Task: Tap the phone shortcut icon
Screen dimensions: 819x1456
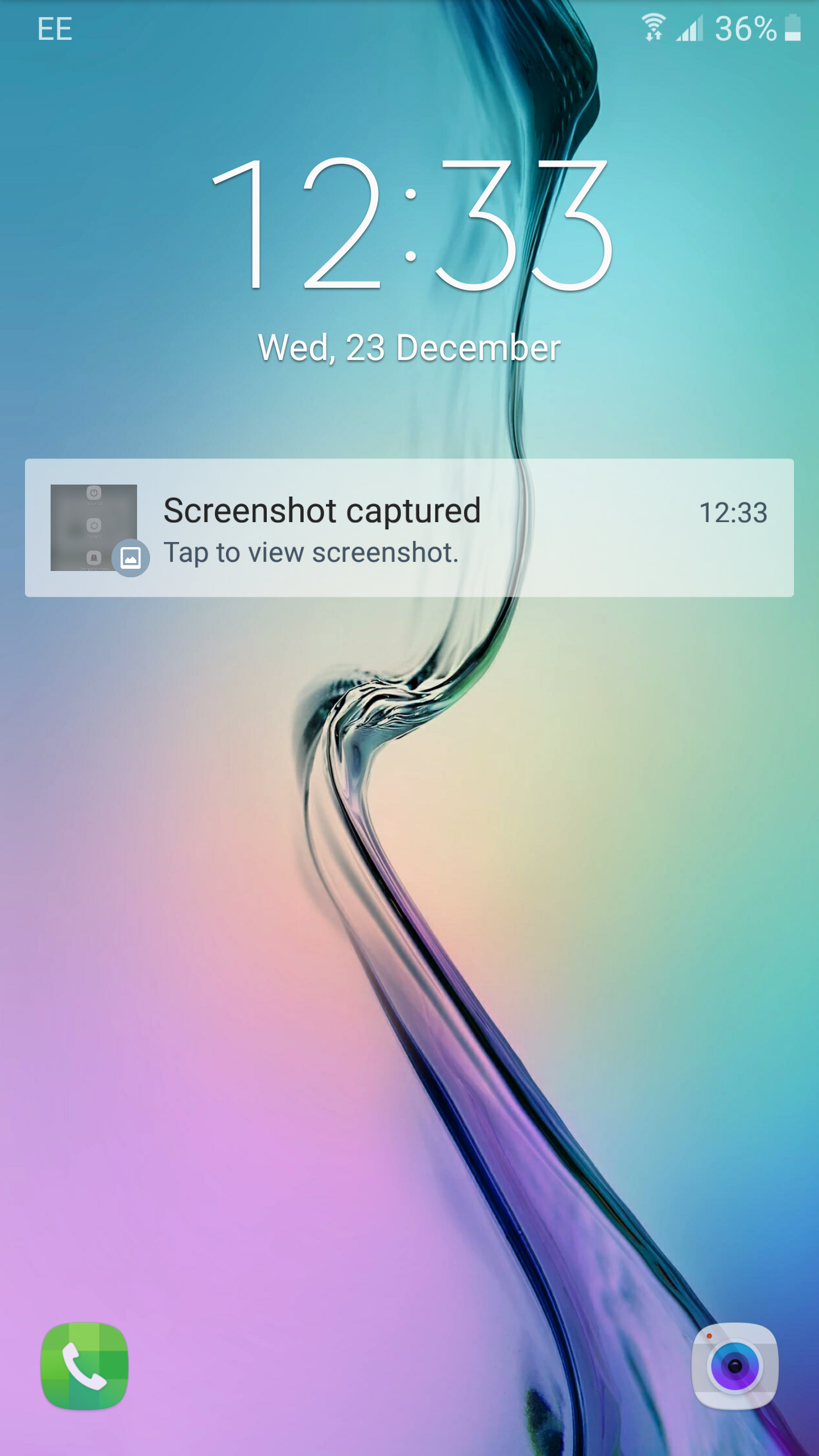Action: point(84,1366)
